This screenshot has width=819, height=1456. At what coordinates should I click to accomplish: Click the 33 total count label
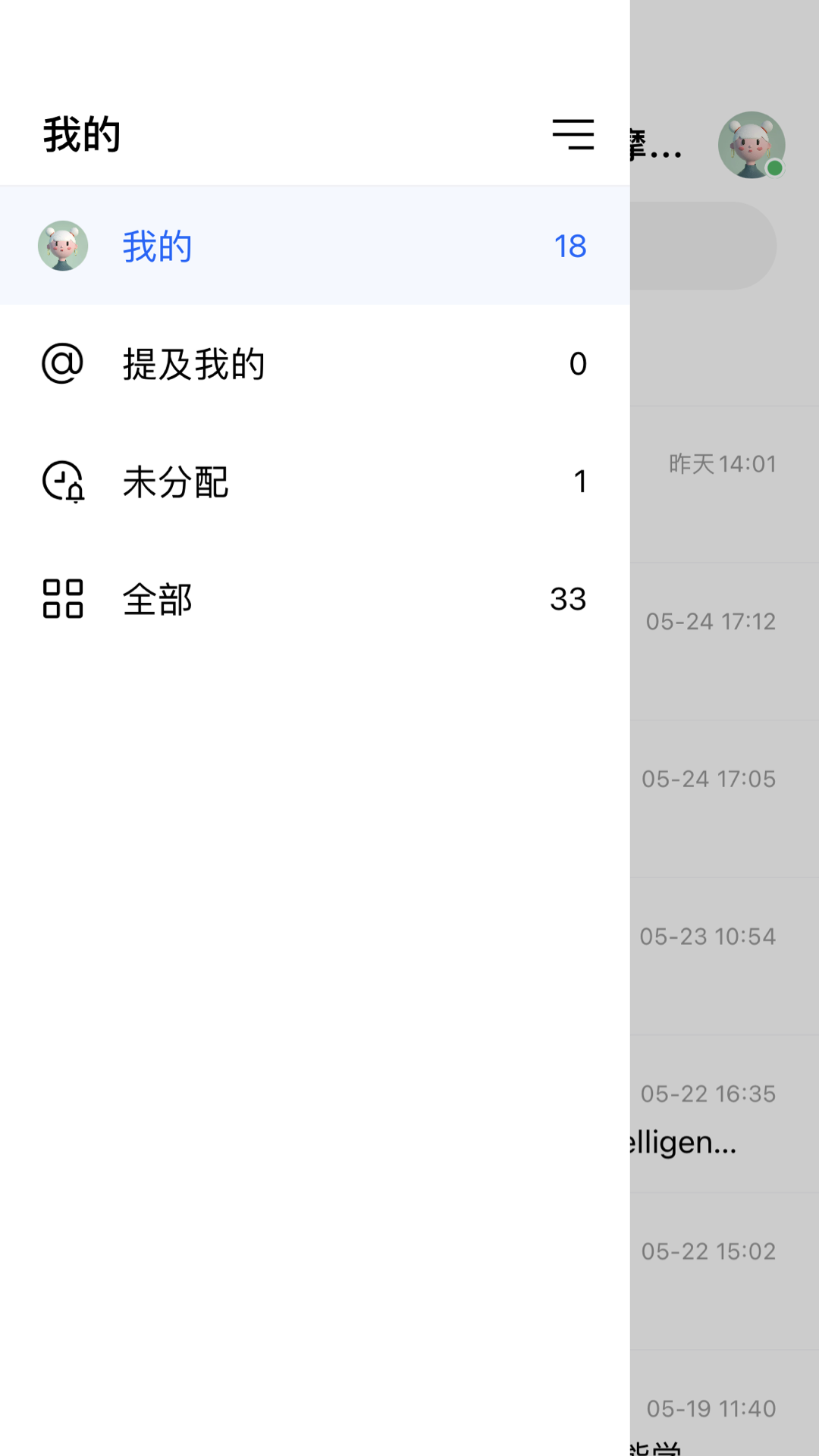coord(568,600)
